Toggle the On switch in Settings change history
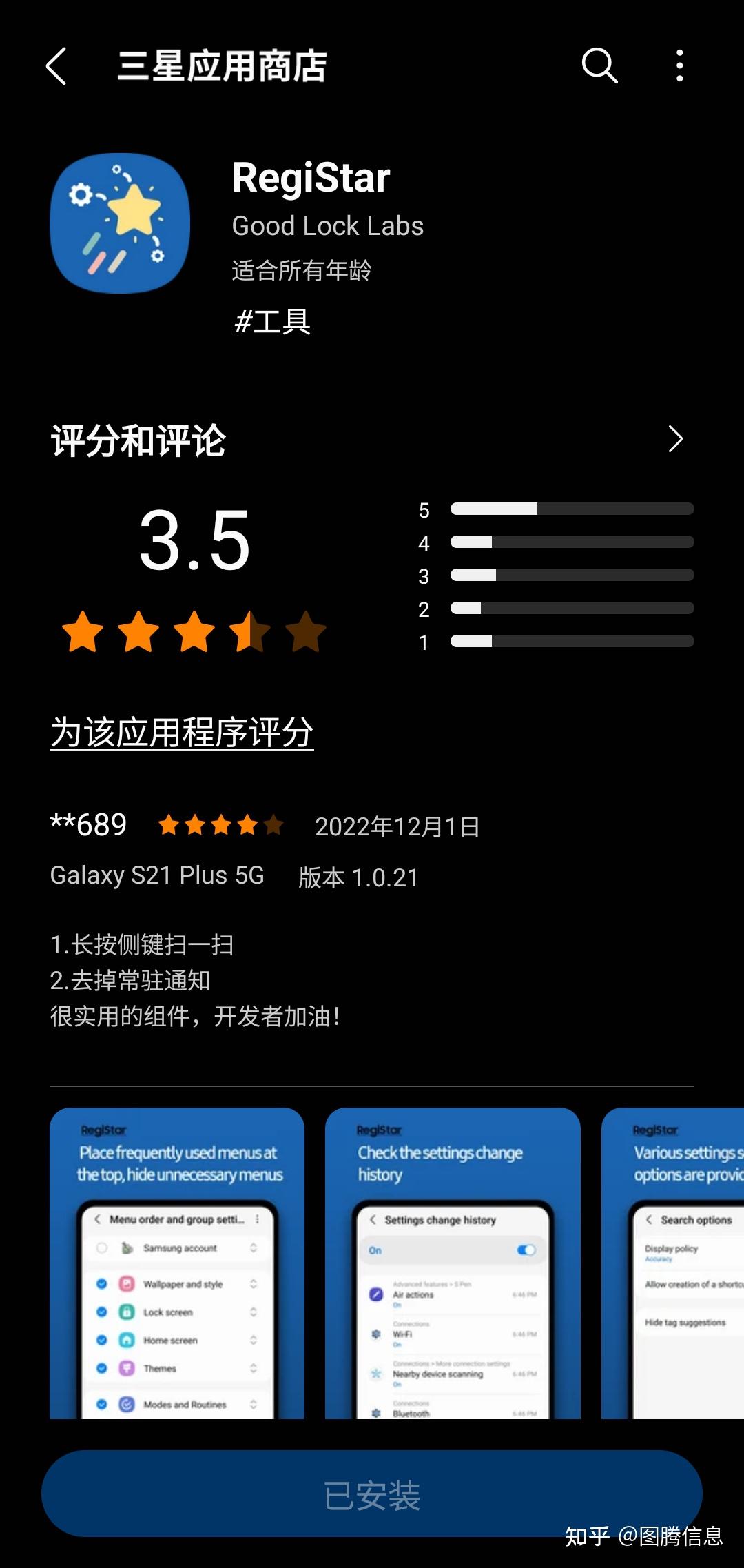The height and width of the screenshot is (1568, 744). point(525,1250)
